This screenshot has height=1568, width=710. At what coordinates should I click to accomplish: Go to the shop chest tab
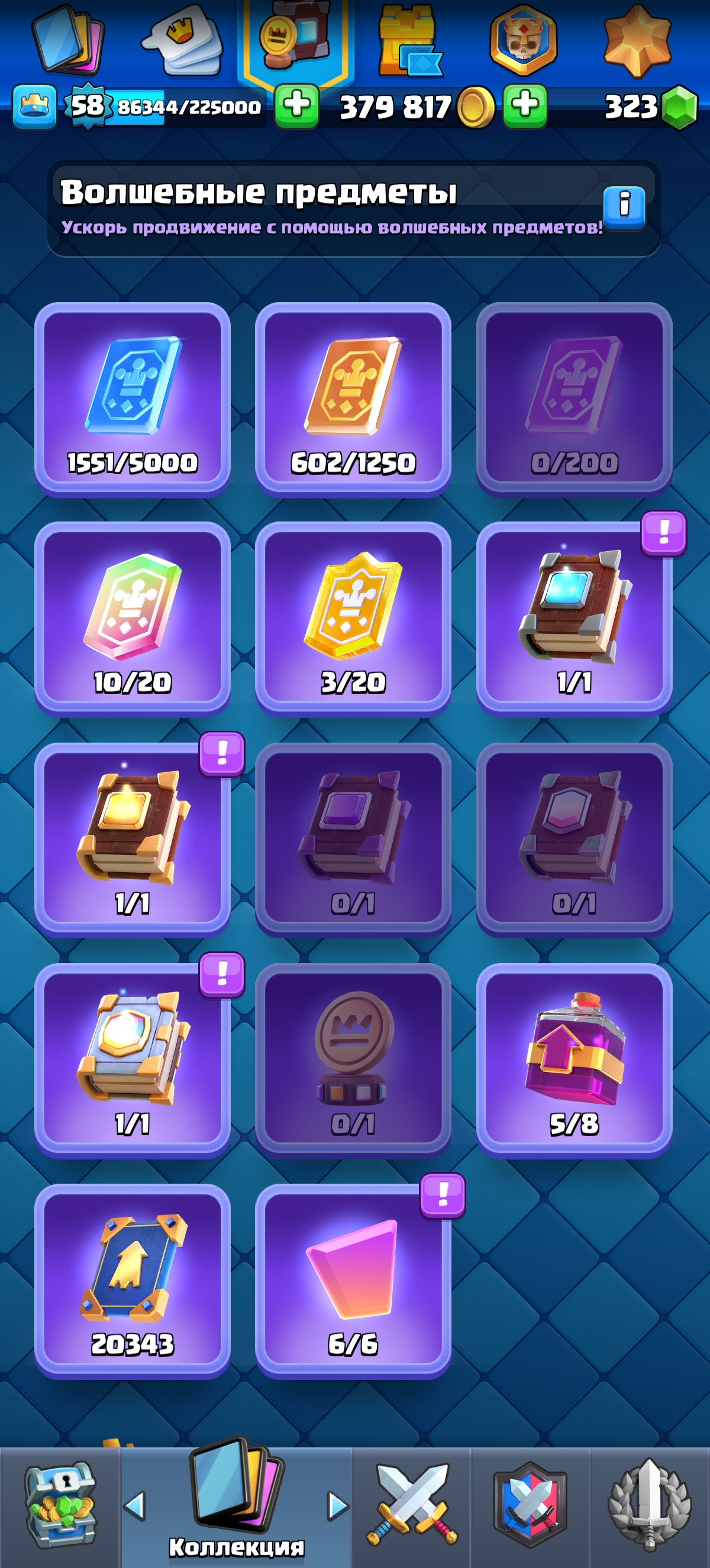pos(59,1505)
